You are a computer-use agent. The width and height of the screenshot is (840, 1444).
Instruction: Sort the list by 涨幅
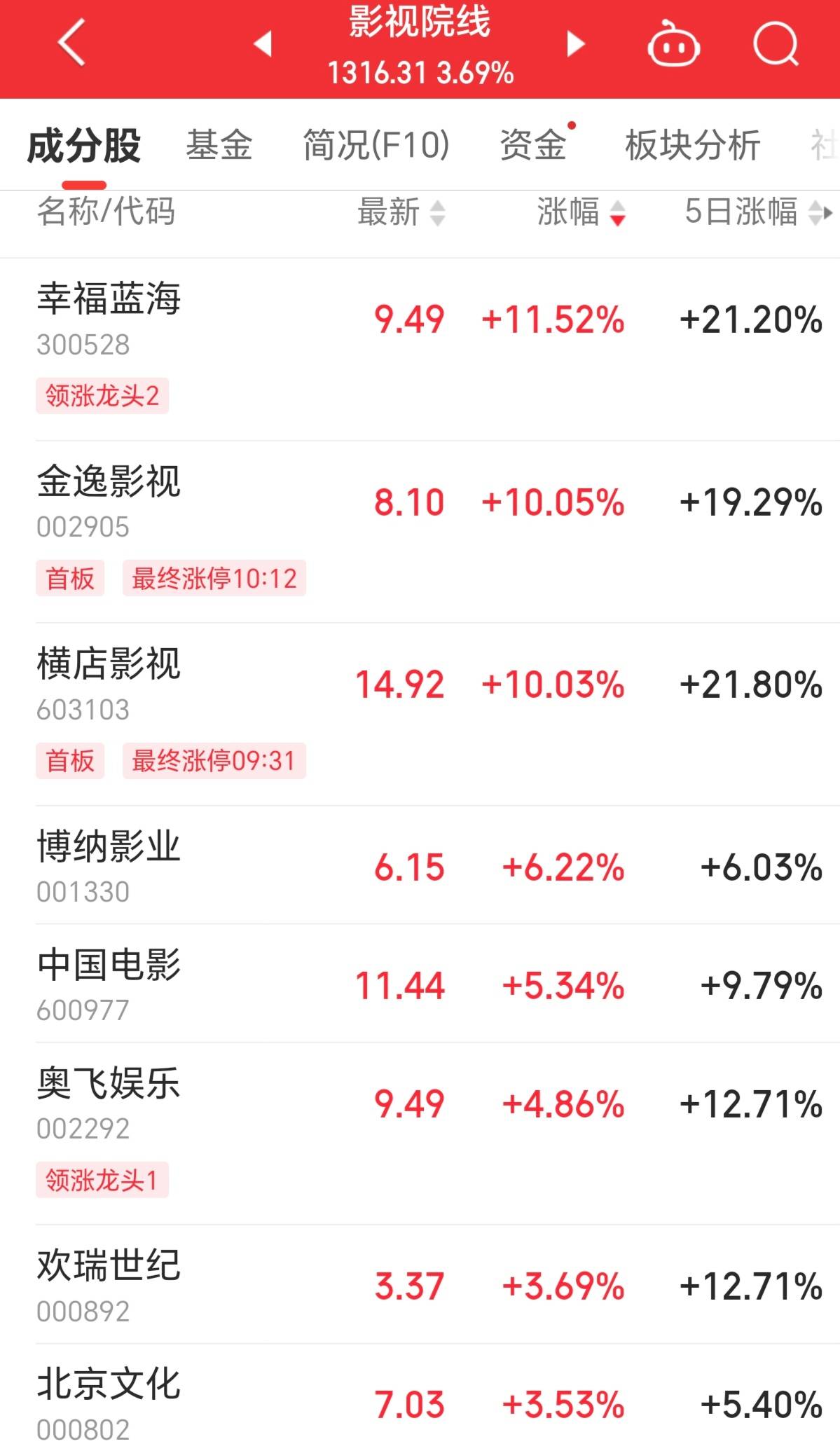[580, 212]
